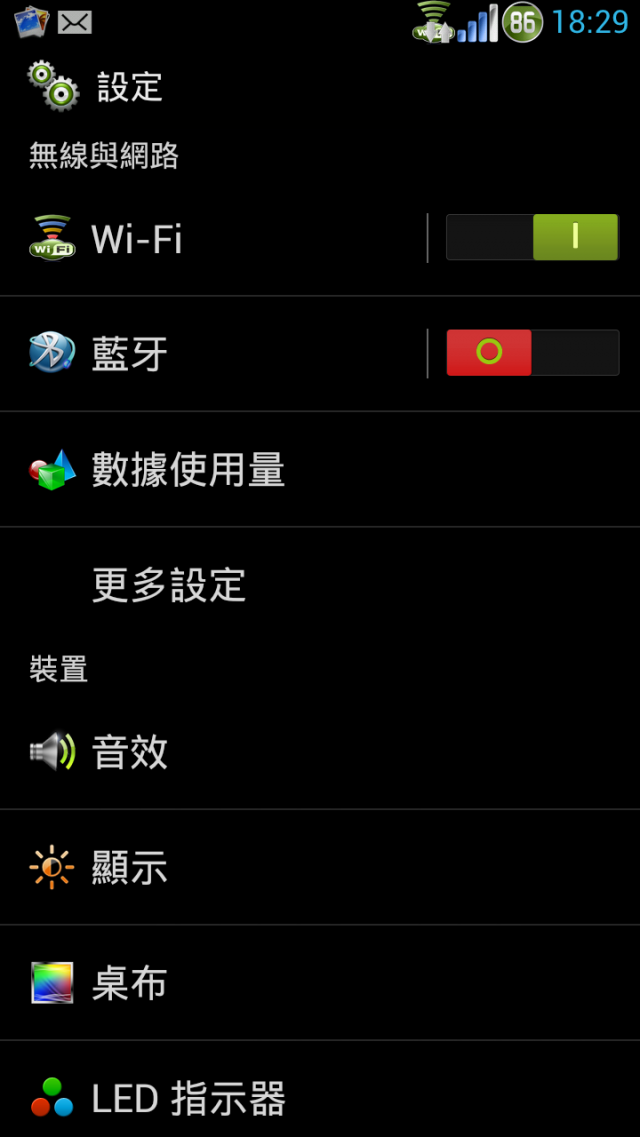Image resolution: width=640 pixels, height=1138 pixels.
Task: Turn off the Wi-Fi switch
Action: click(x=532, y=238)
